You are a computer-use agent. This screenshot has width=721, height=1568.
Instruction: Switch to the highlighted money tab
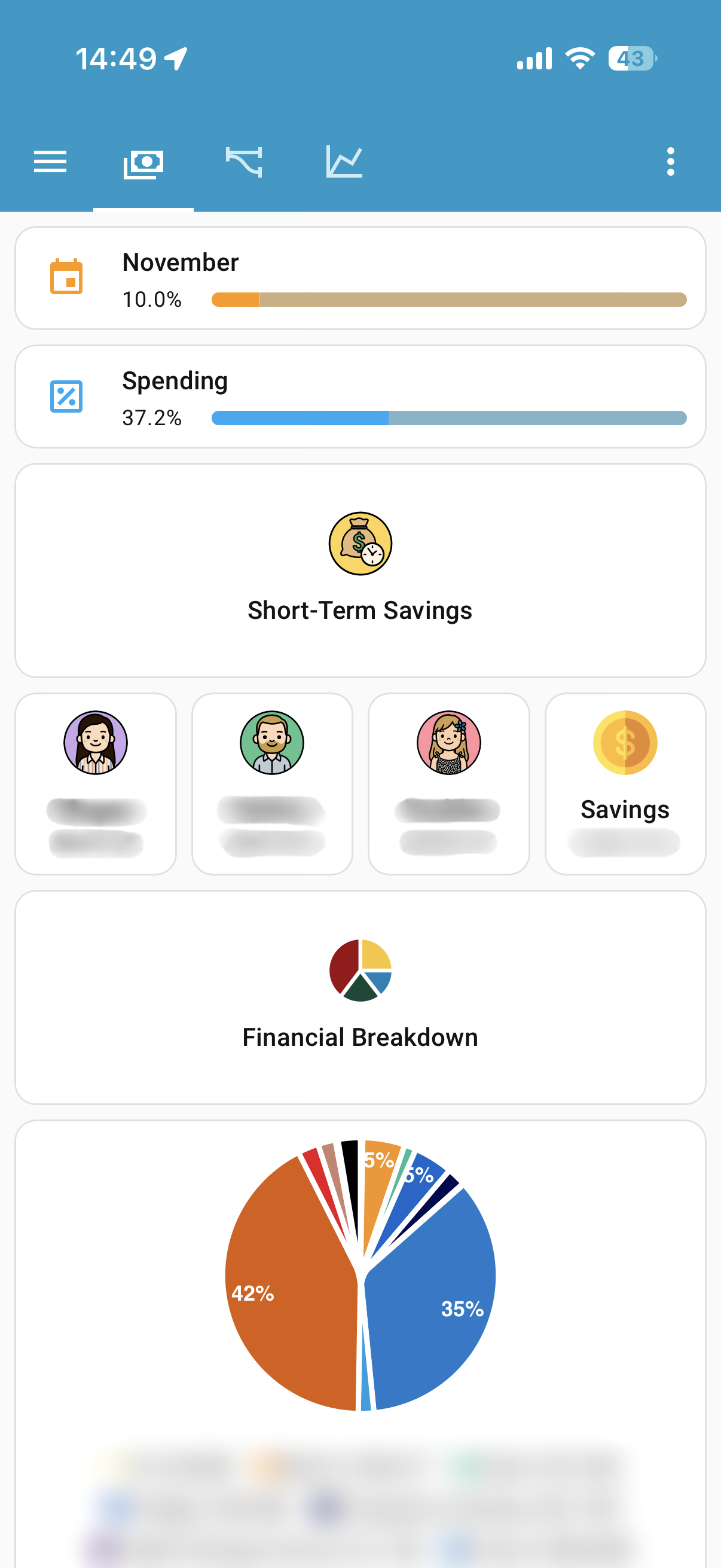click(x=143, y=161)
